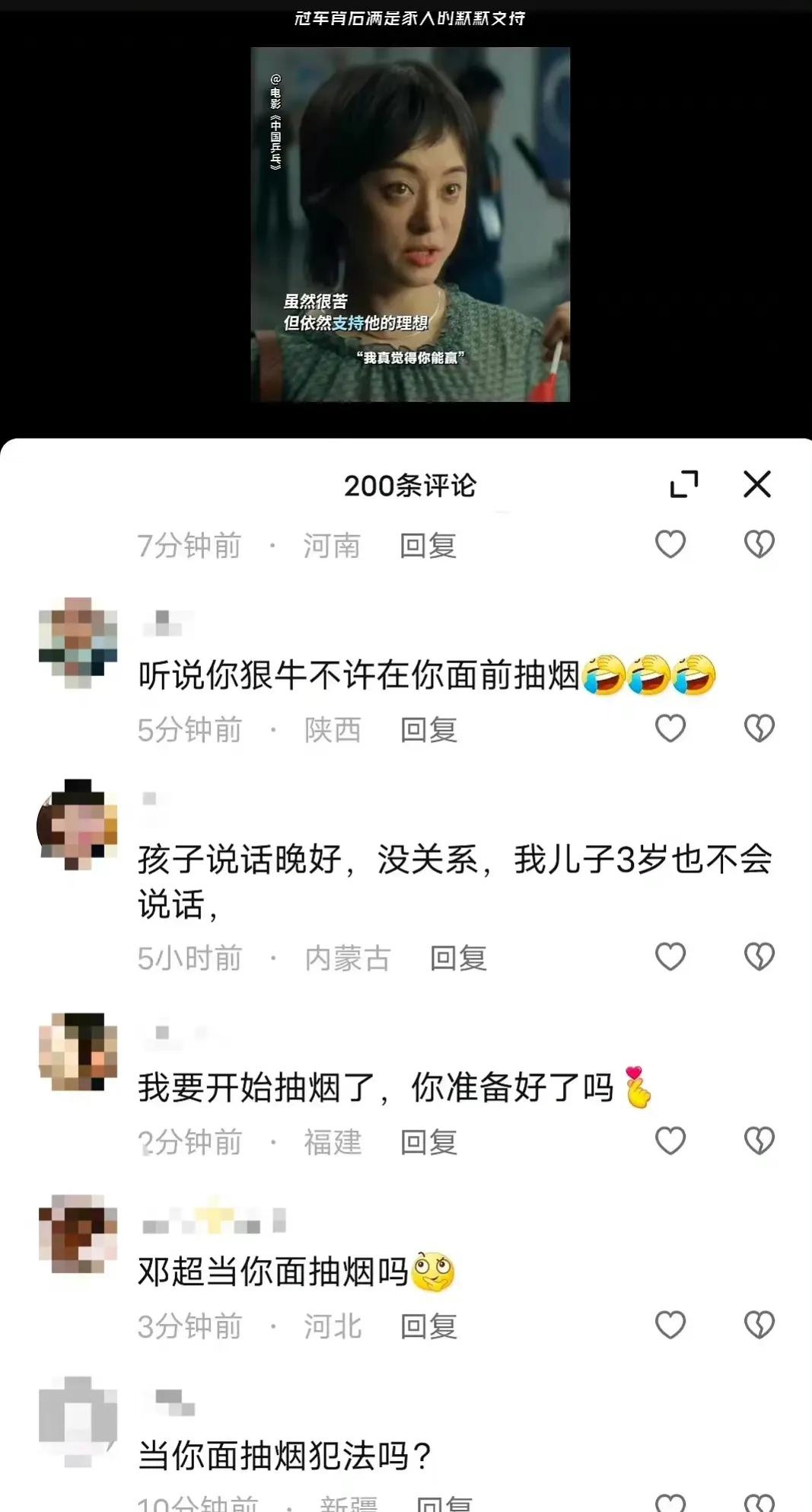
Task: Expand the comments panel to full screen
Action: pos(684,484)
